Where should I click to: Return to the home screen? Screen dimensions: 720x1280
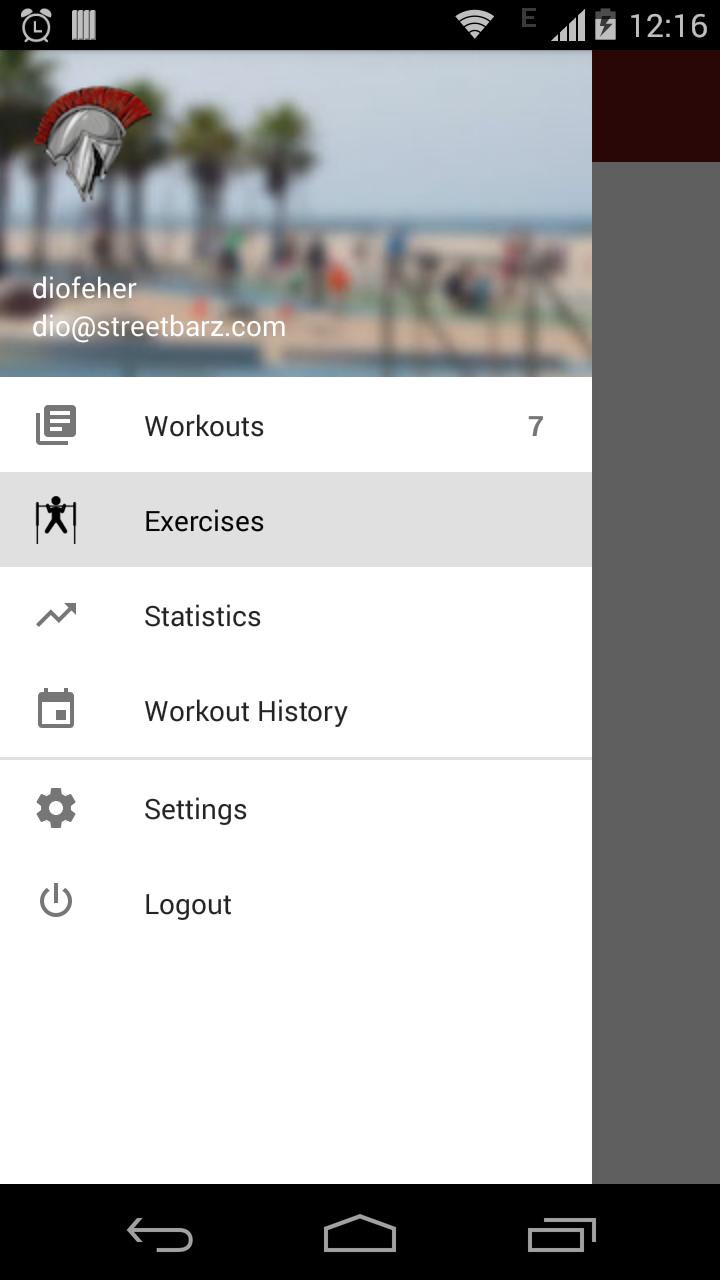[360, 1235]
